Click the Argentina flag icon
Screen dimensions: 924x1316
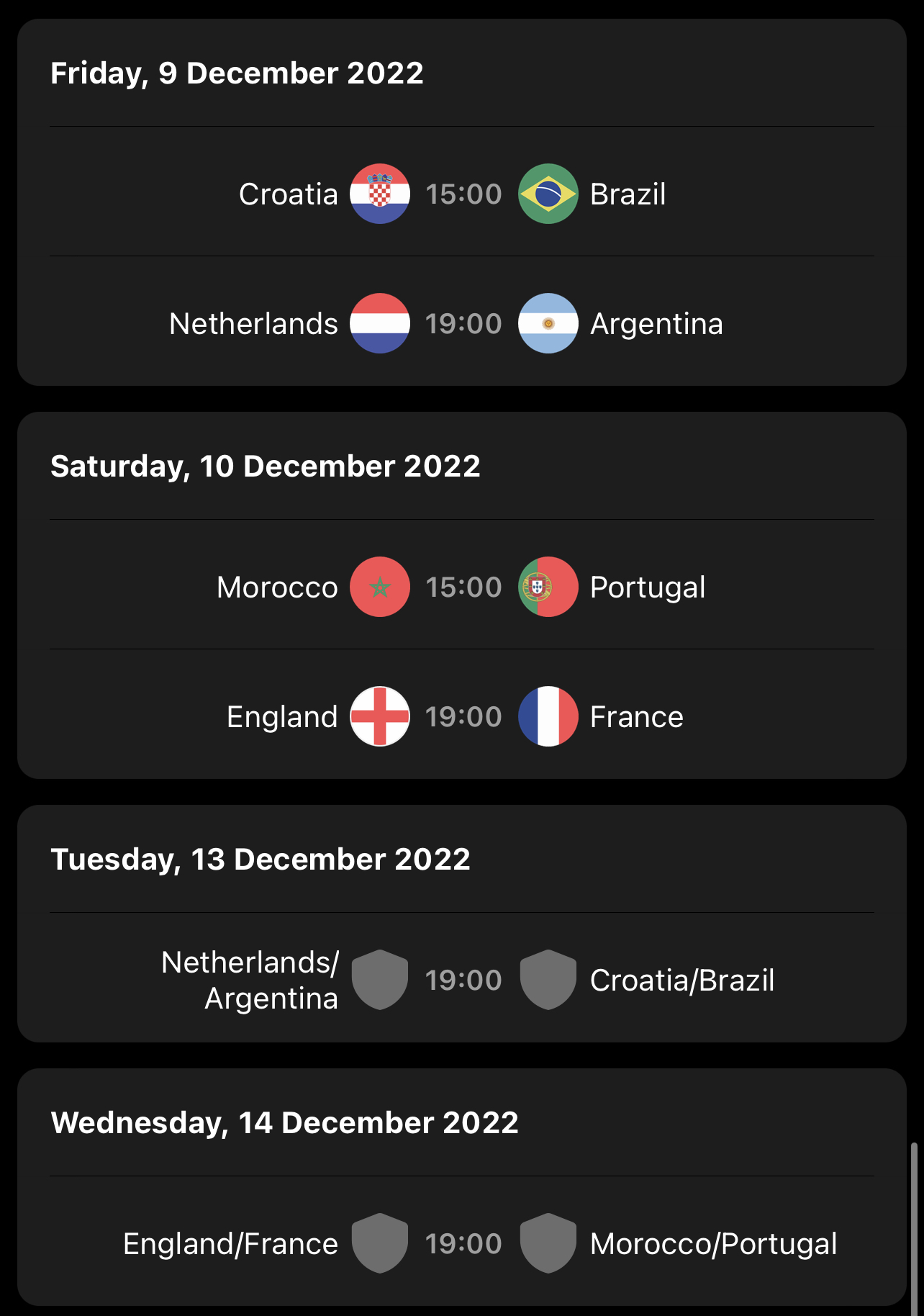tap(548, 323)
